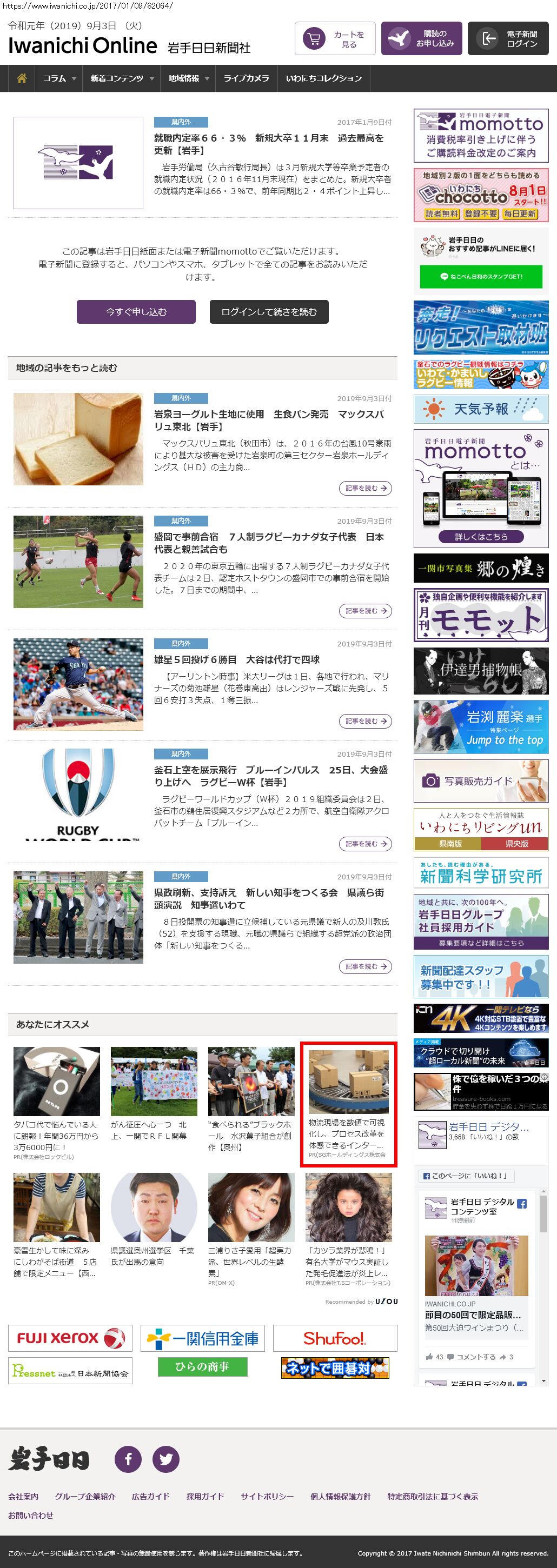Expand the 新着コンテンツ menu
Screen dimensions: 557x1568
point(122,78)
